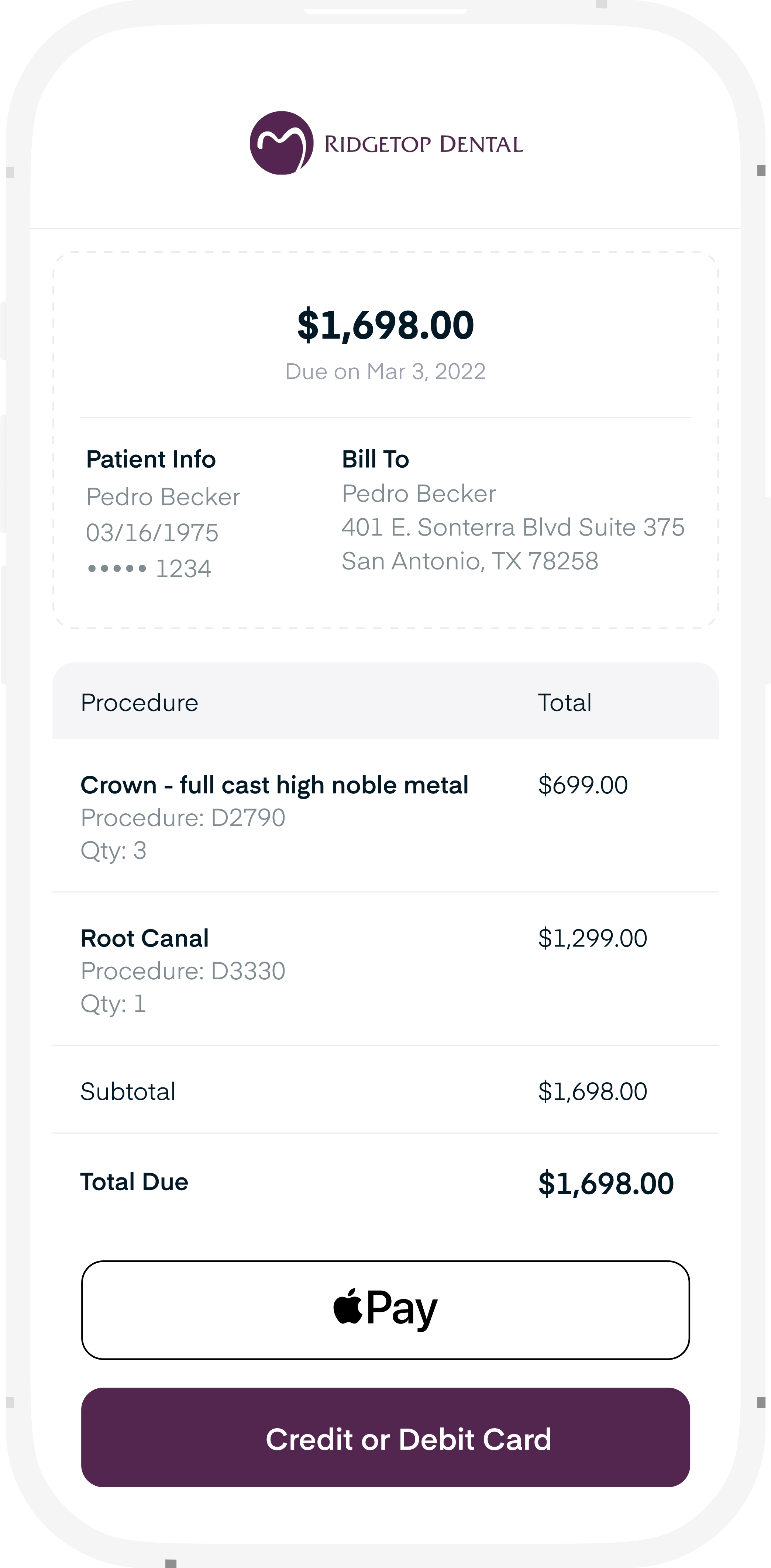The height and width of the screenshot is (1568, 771).
Task: Pay the bill with Apple Pay
Action: pyautogui.click(x=385, y=1310)
